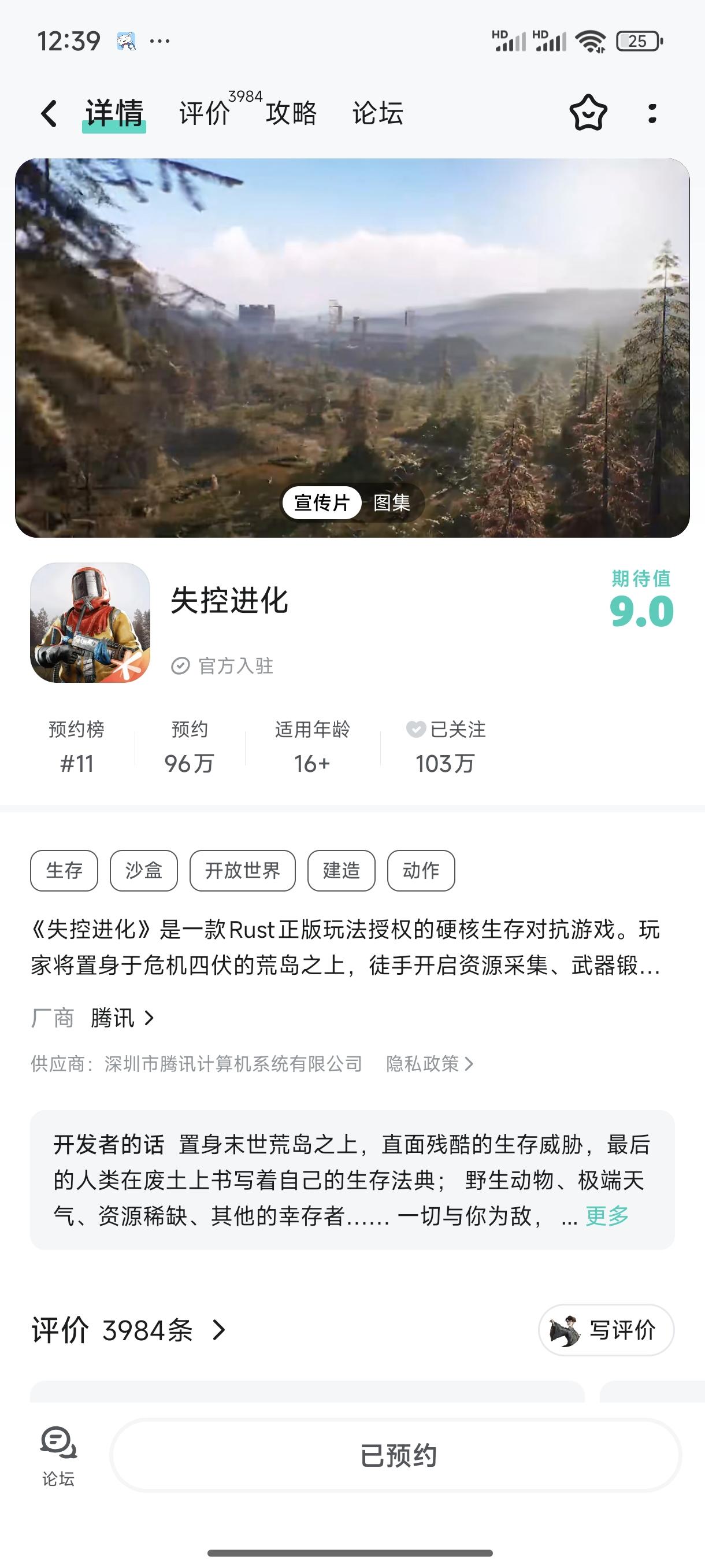Open all 3984 reviews
The width and height of the screenshot is (705, 1568).
129,1330
